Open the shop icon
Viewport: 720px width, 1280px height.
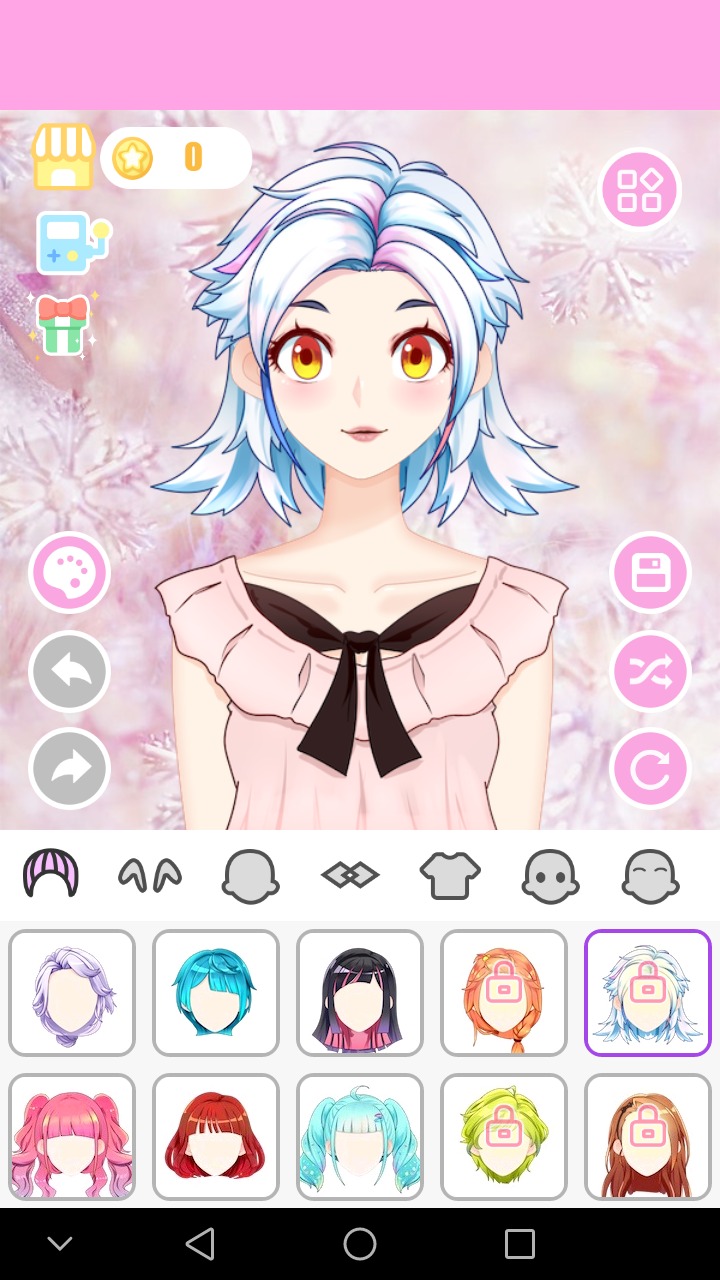[x=63, y=157]
